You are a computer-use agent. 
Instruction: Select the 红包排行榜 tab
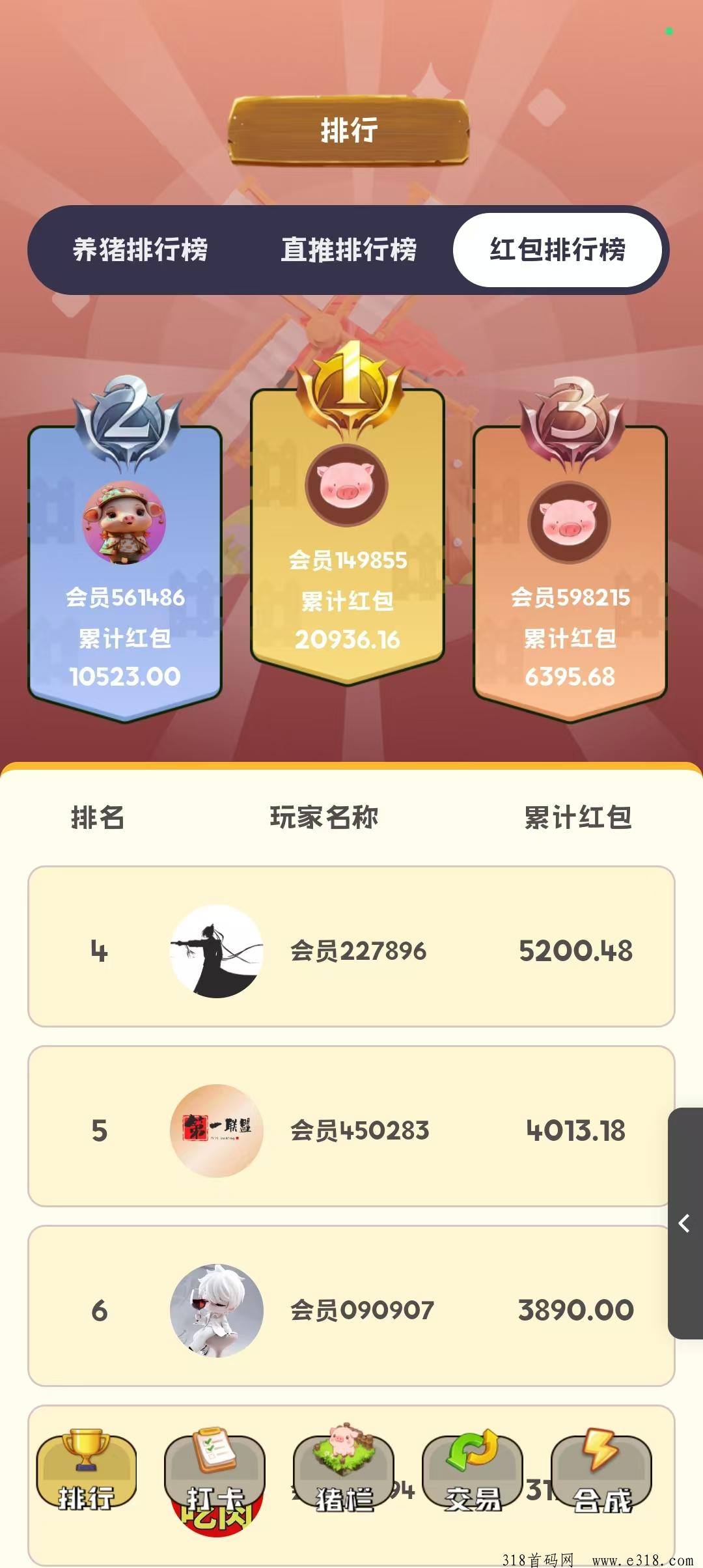point(557,250)
